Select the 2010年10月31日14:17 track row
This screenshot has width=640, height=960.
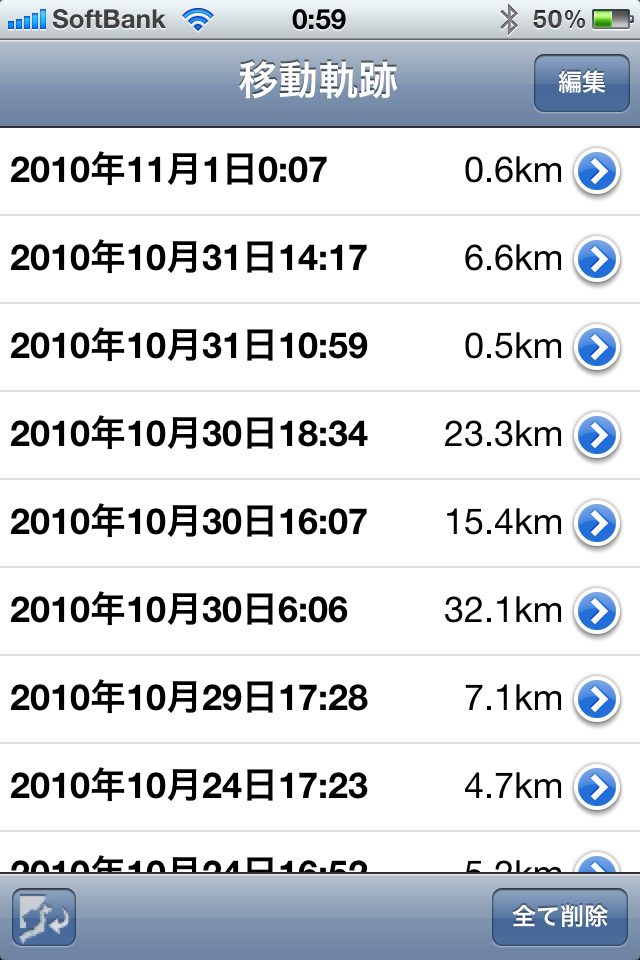[x=188, y=259]
